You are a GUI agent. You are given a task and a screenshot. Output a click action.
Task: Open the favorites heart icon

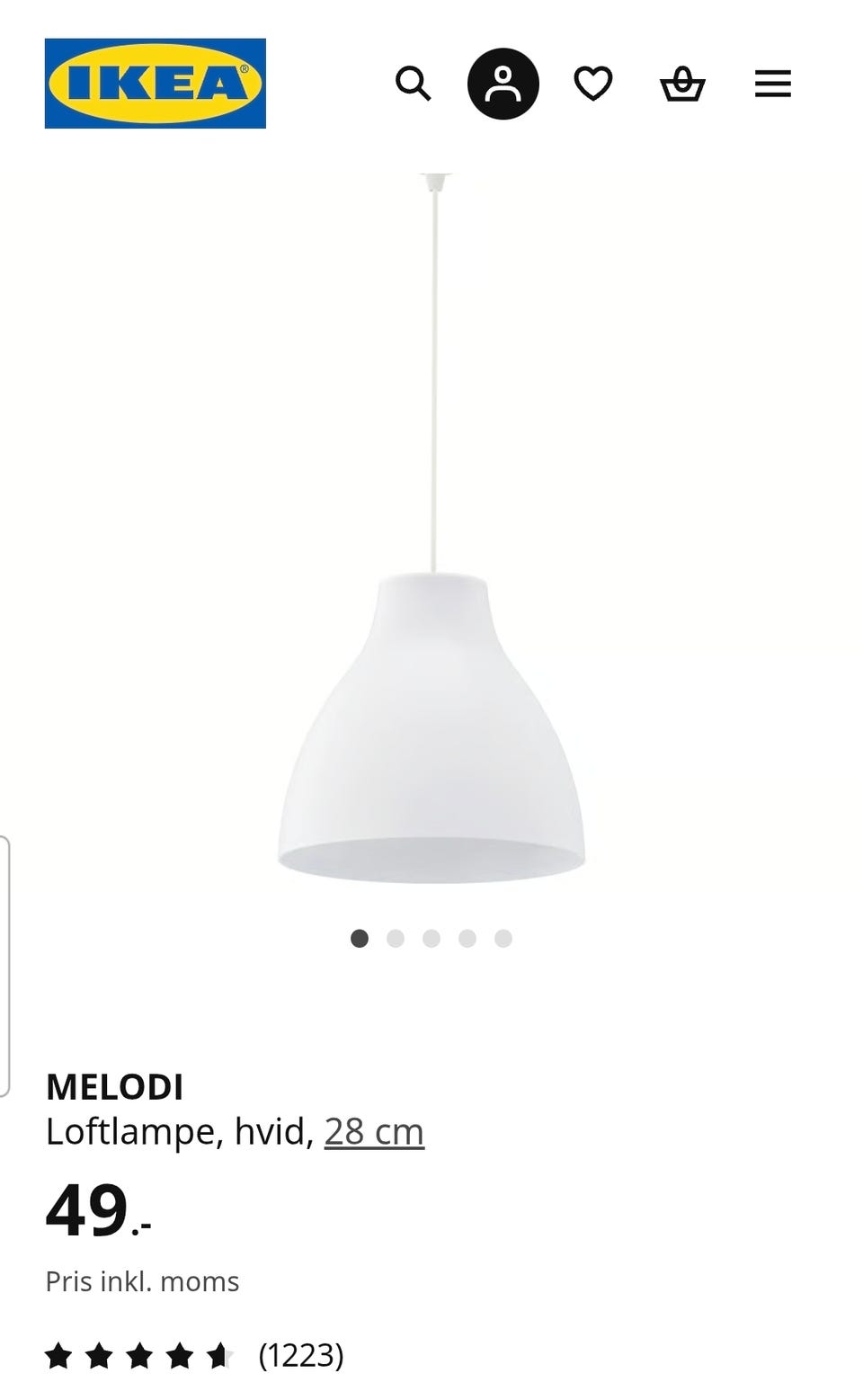coord(593,84)
